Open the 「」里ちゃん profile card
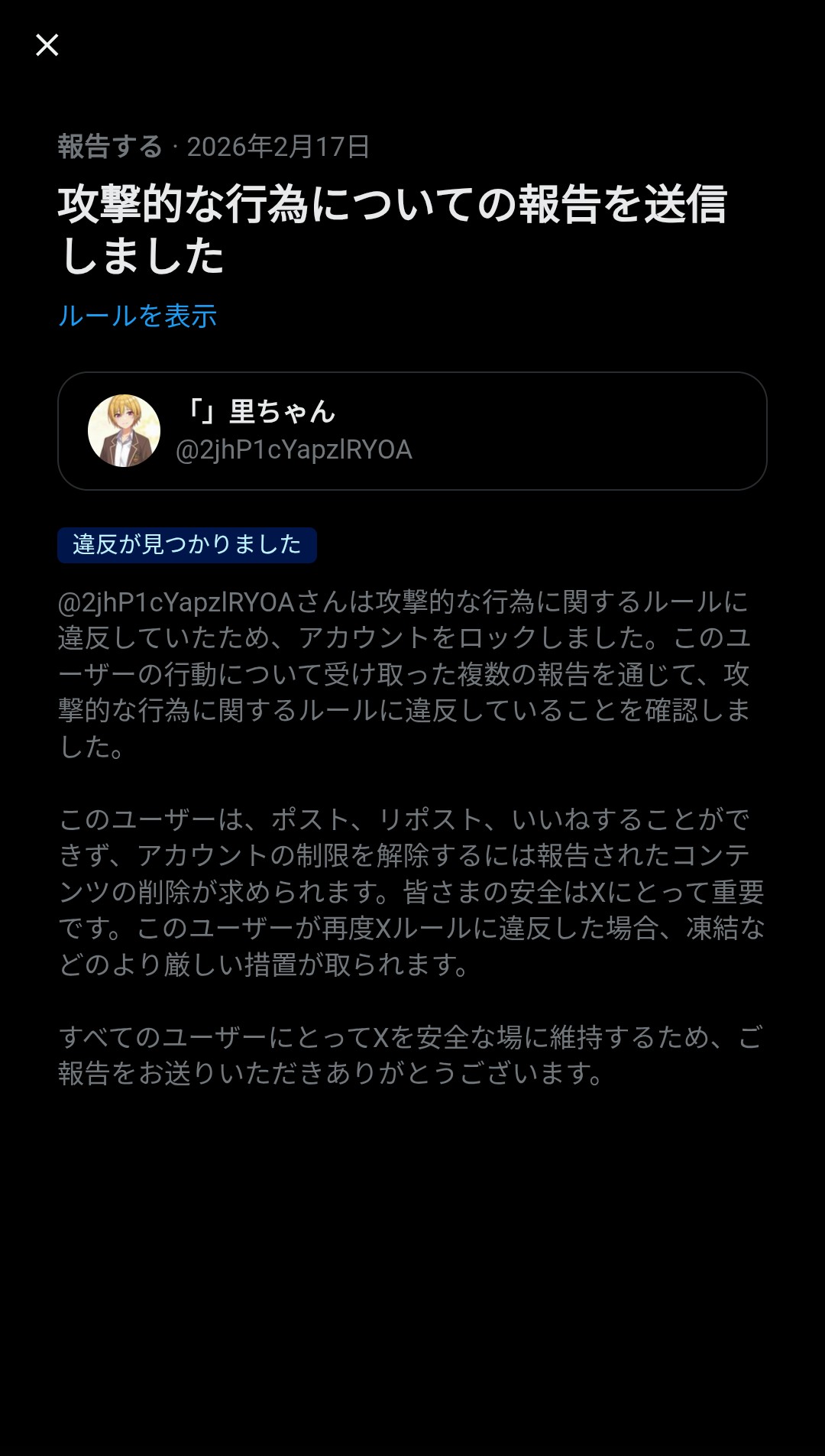Image resolution: width=825 pixels, height=1456 pixels. click(x=412, y=431)
